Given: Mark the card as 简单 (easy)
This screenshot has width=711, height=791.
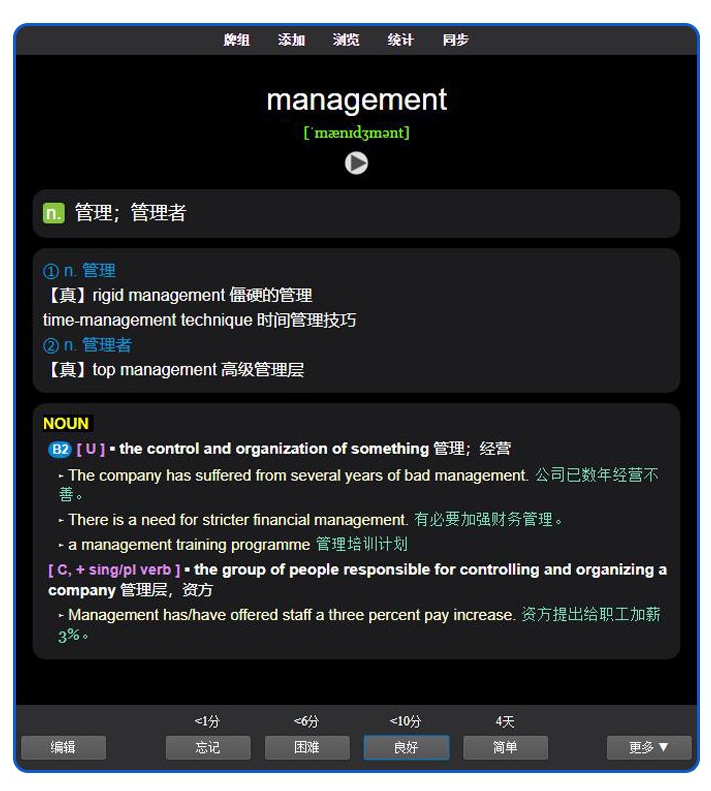Looking at the screenshot, I should (505, 747).
